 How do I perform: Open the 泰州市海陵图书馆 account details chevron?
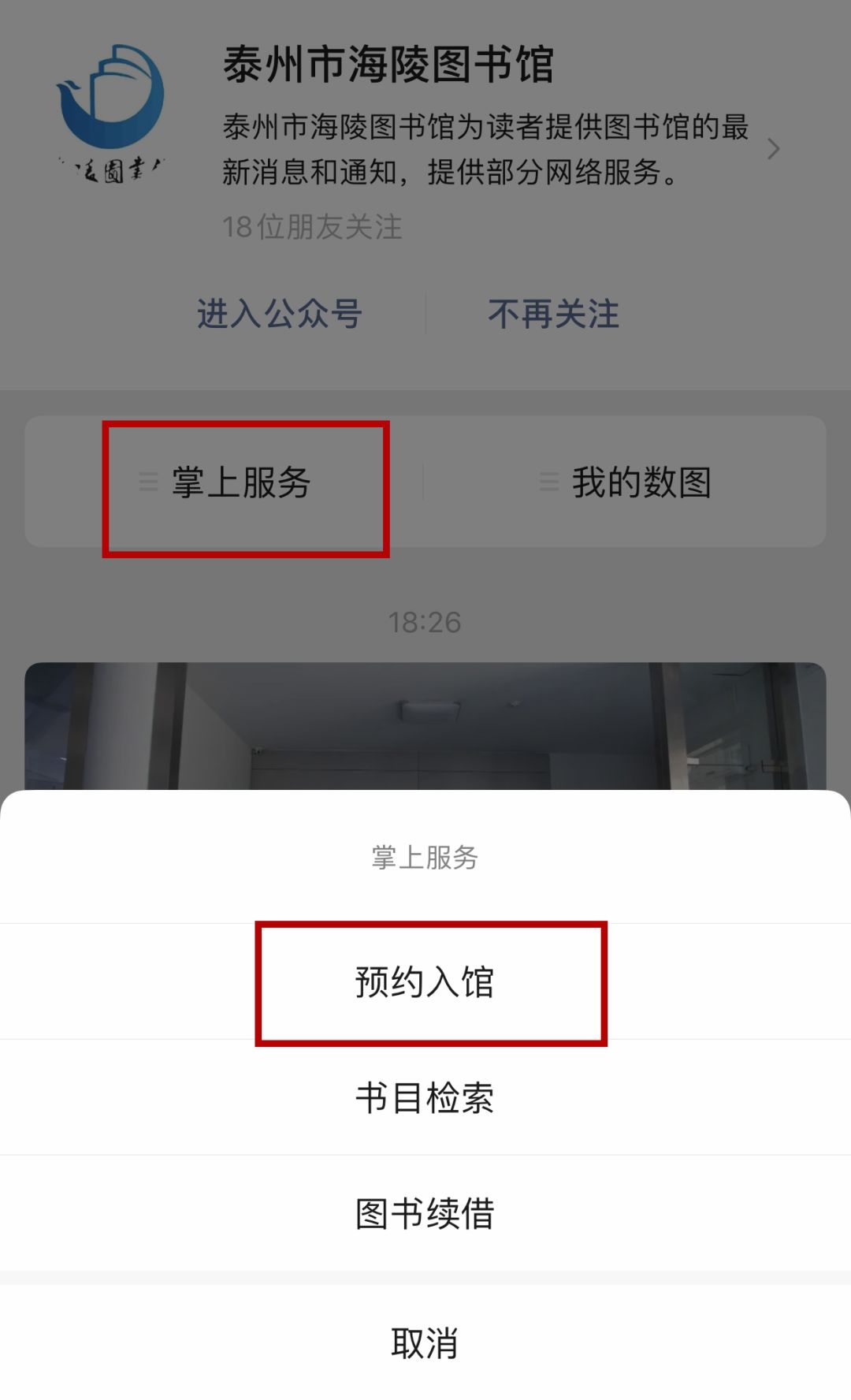[773, 149]
